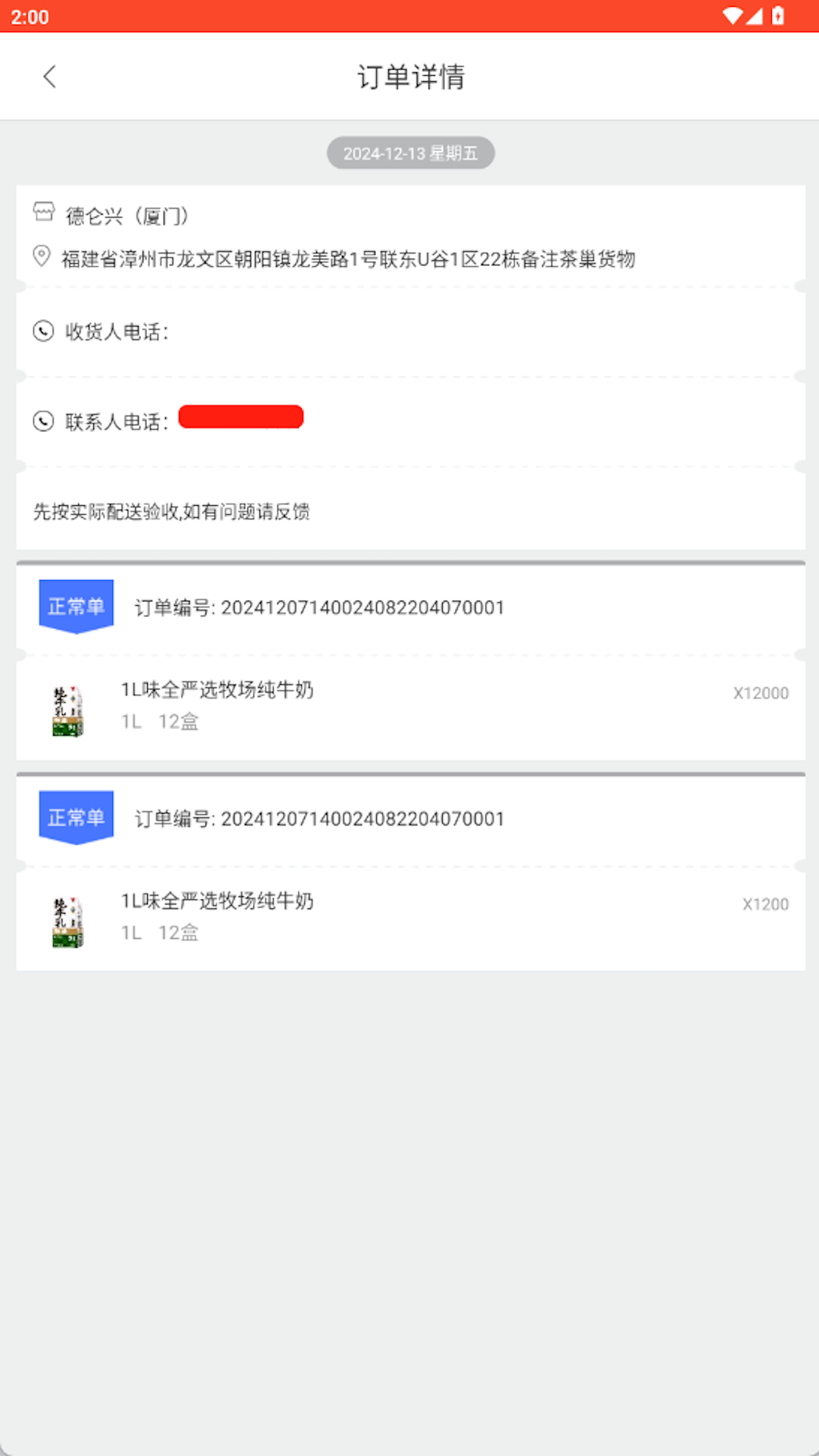Screen dimensions: 819x1456
Task: Click the first order number 20241207140024082204070001
Action: (x=320, y=607)
